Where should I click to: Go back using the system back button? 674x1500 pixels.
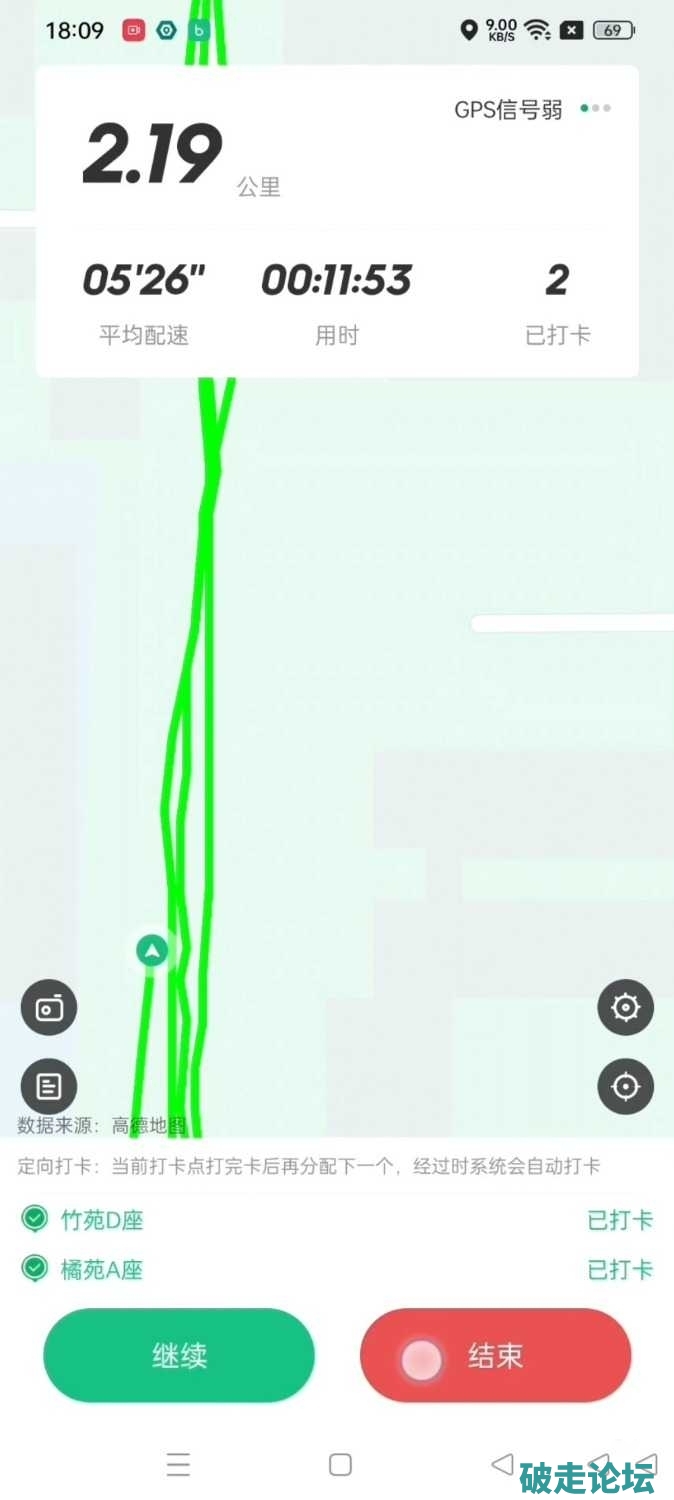point(503,1465)
